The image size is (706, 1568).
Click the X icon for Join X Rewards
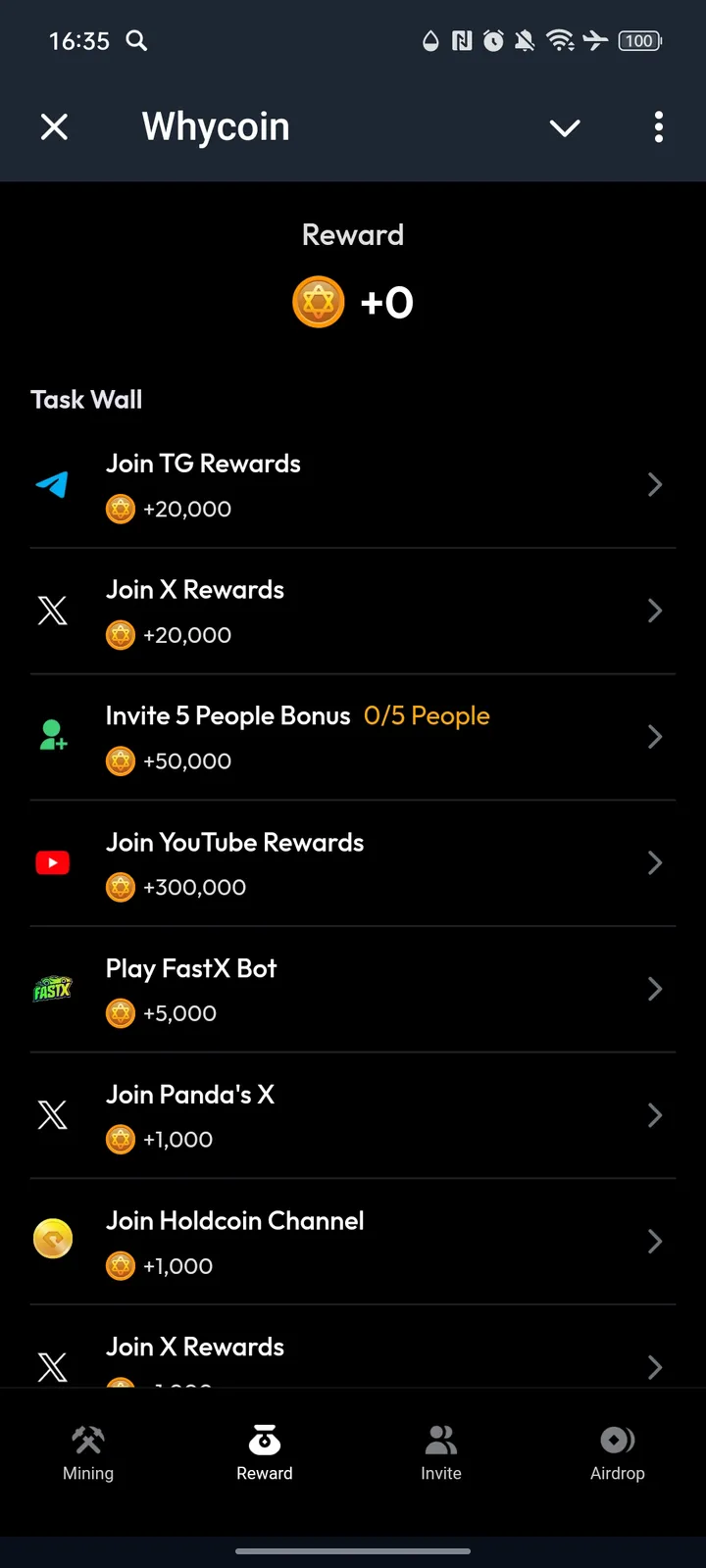(52, 611)
